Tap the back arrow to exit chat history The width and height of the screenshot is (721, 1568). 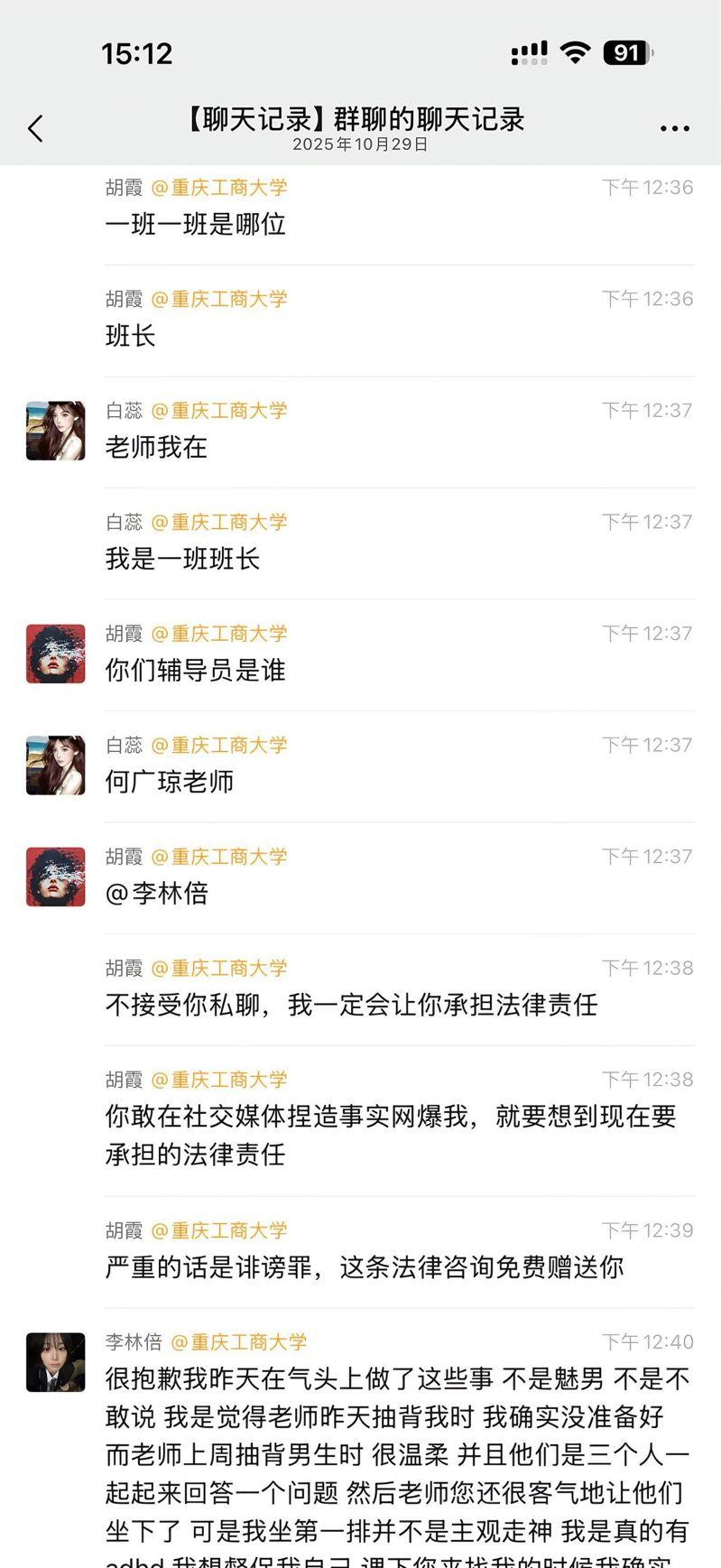(35, 128)
